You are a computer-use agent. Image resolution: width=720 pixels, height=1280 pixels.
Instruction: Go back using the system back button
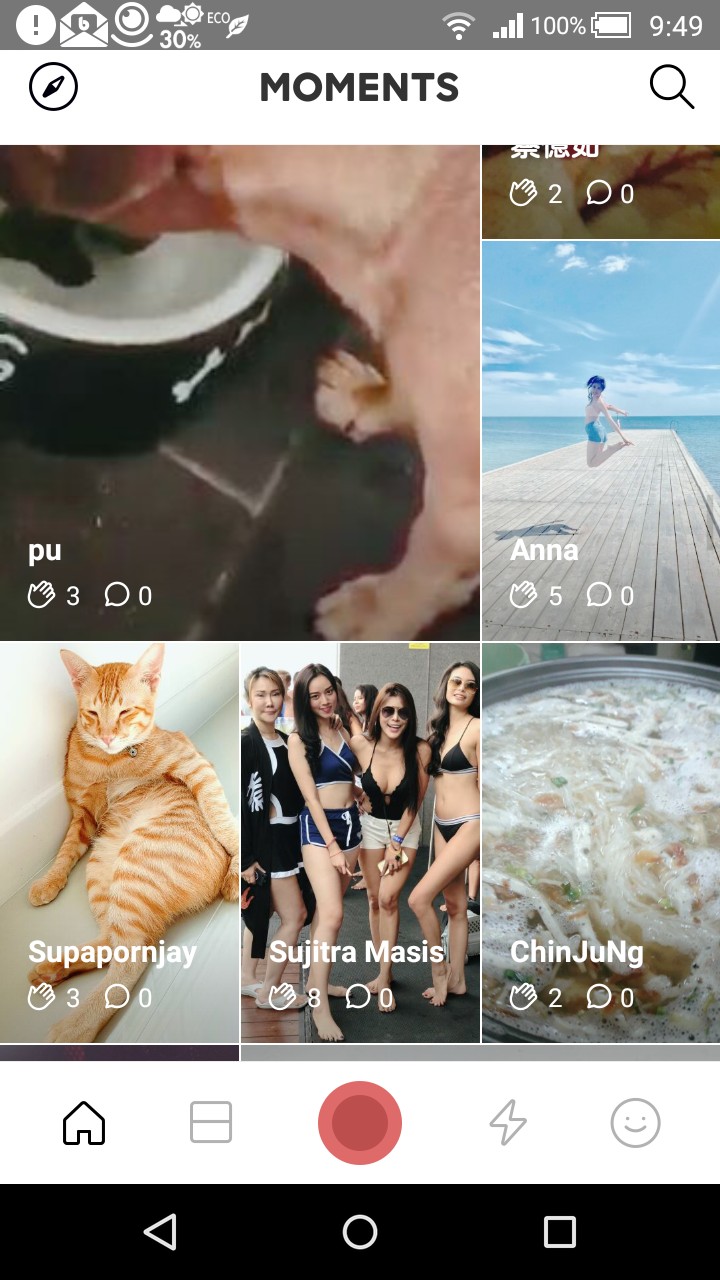point(160,1232)
